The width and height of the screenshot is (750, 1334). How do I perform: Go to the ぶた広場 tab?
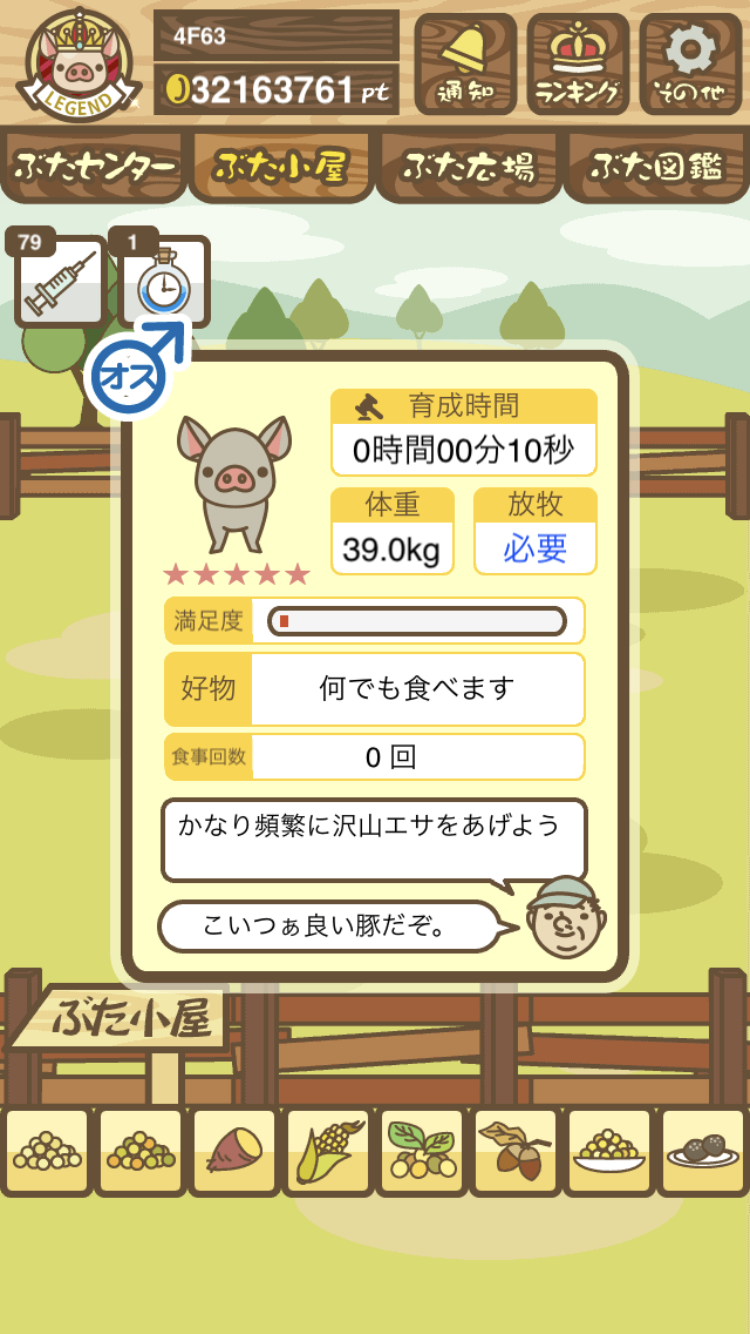pyautogui.click(x=468, y=167)
